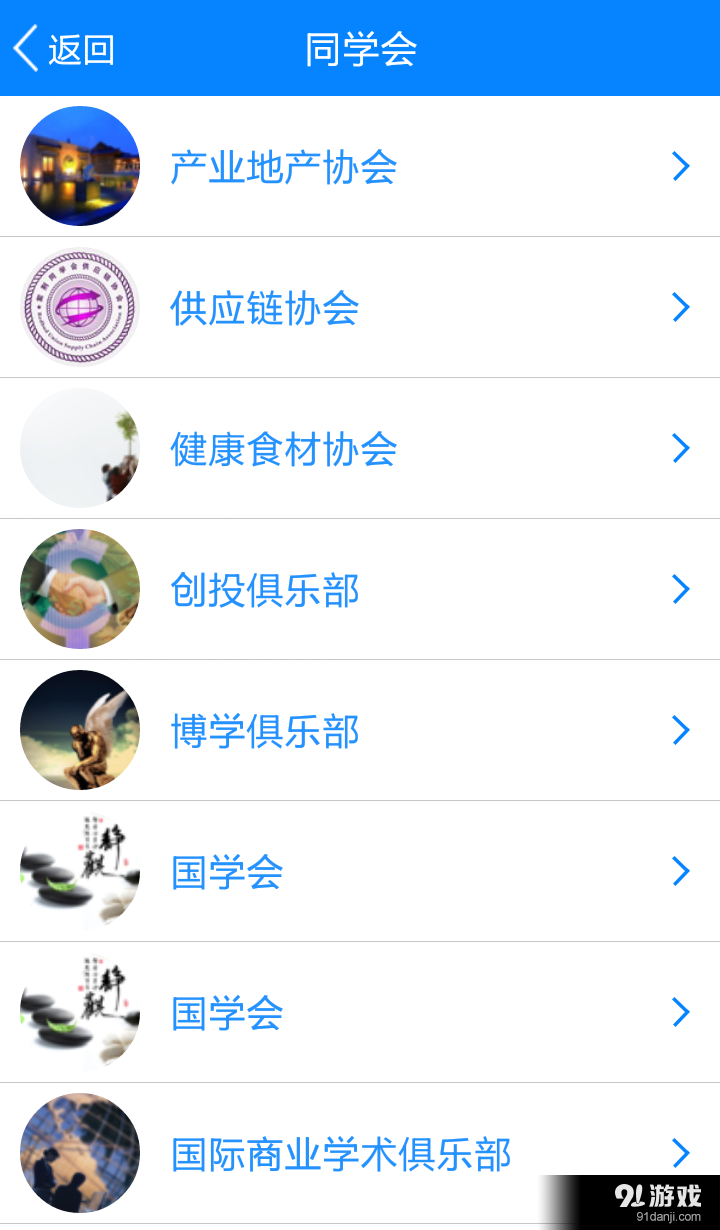Image resolution: width=720 pixels, height=1230 pixels.
Task: Select the first 国学会 stones avatar
Action: tap(80, 871)
